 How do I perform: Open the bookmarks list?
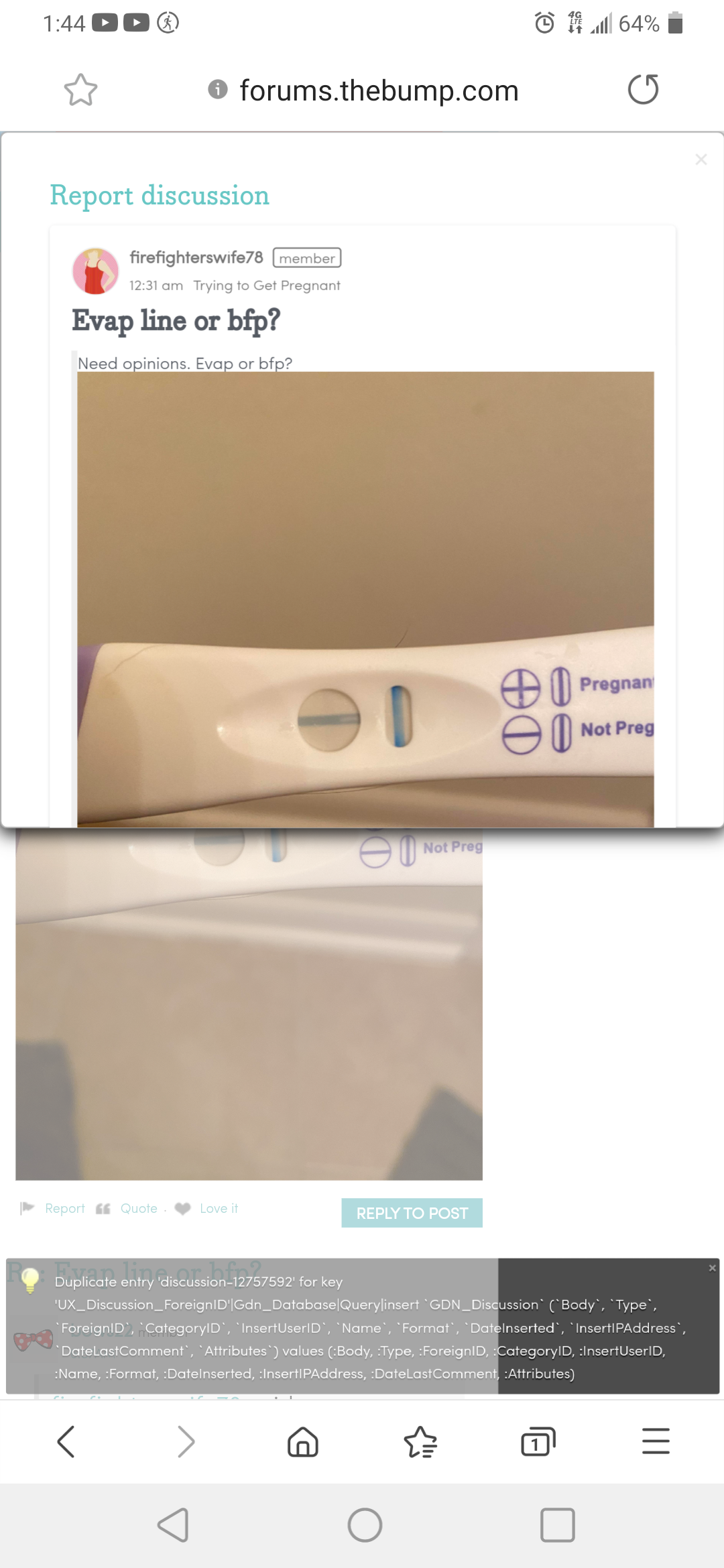coord(420,1441)
